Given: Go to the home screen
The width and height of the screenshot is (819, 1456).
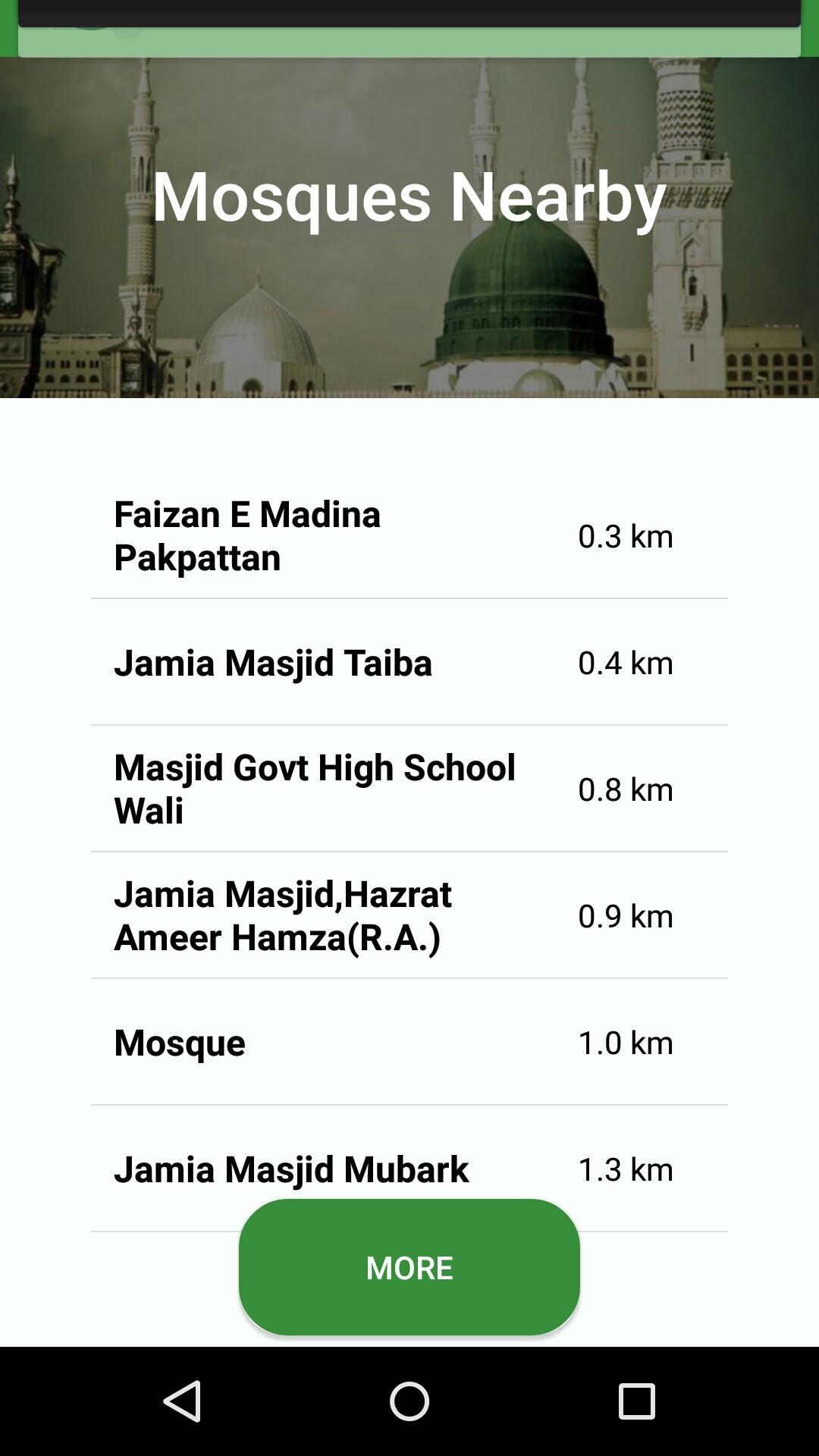Looking at the screenshot, I should [409, 1401].
